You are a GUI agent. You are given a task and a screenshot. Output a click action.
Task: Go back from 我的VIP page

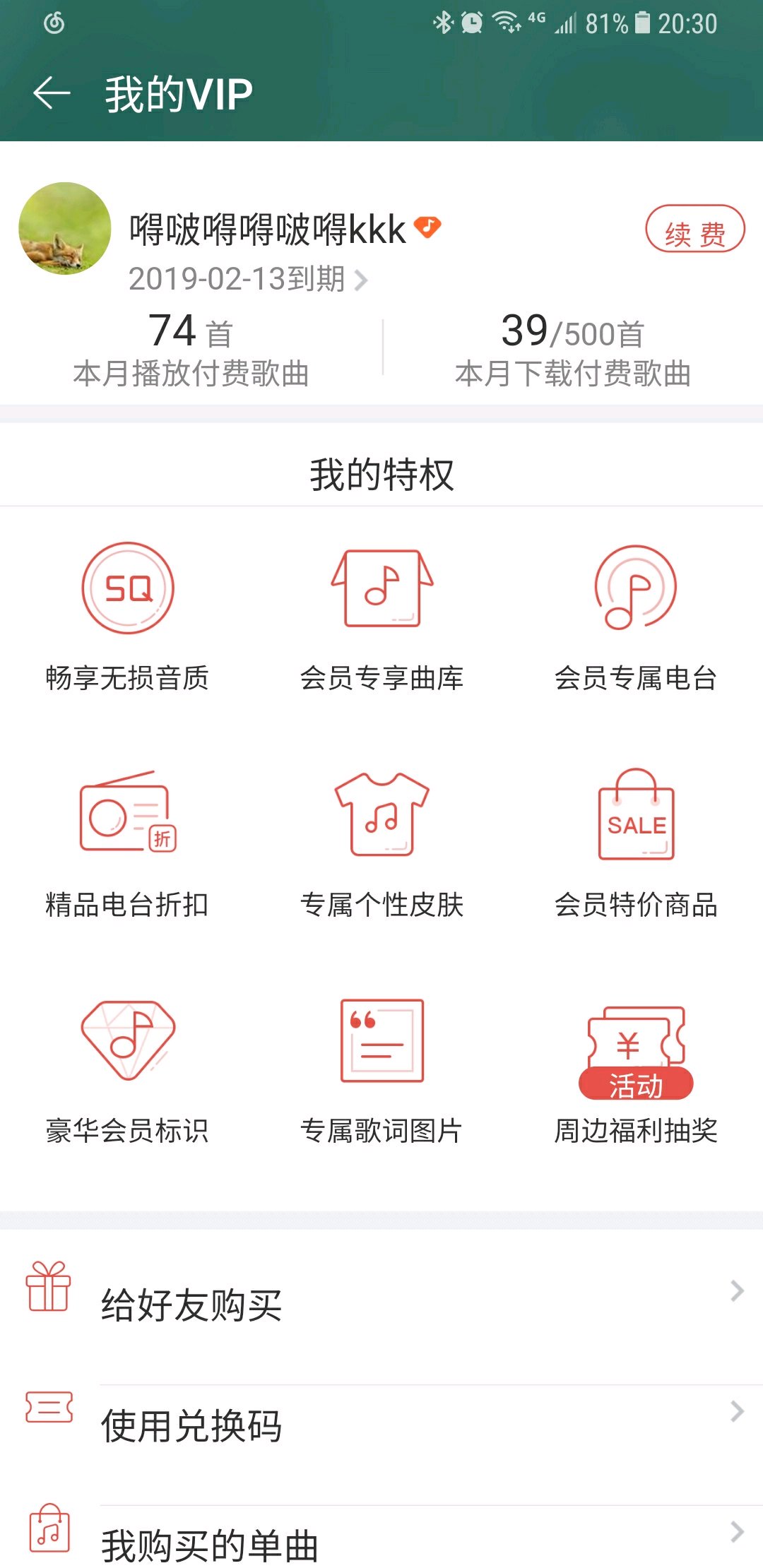52,93
